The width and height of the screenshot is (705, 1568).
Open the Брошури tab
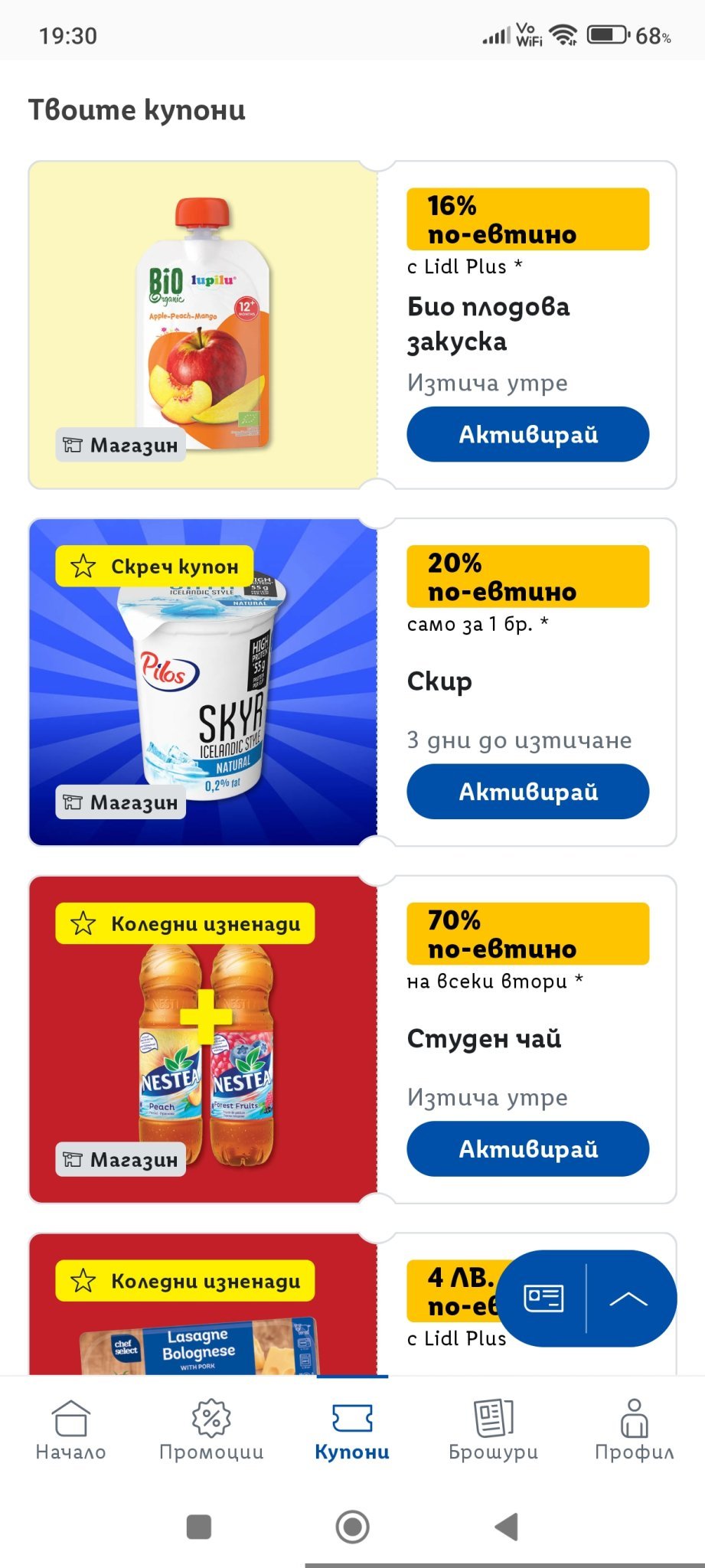click(493, 1429)
